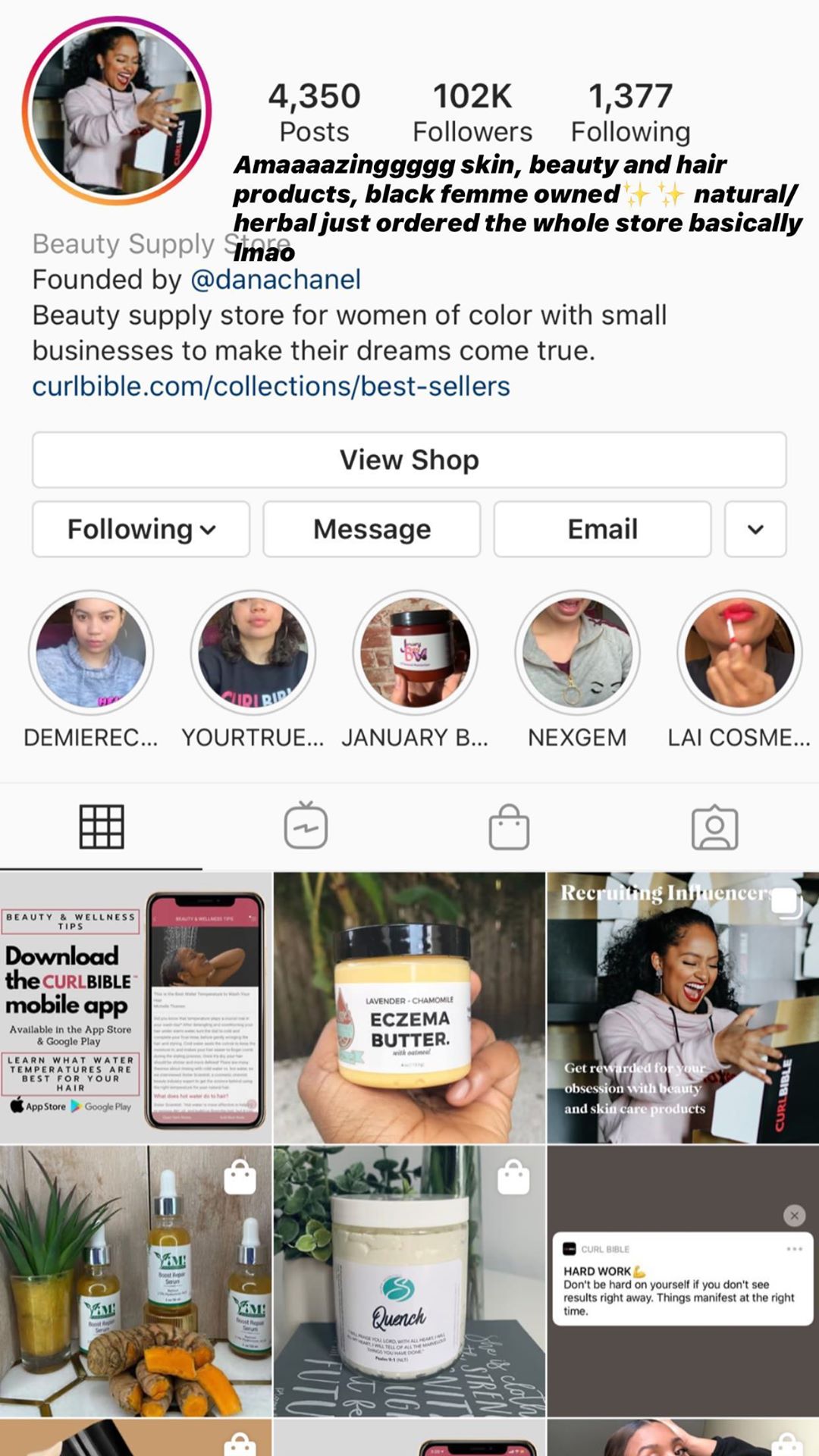The height and width of the screenshot is (1456, 819).
Task: Tap the Email button
Action: pos(603,529)
